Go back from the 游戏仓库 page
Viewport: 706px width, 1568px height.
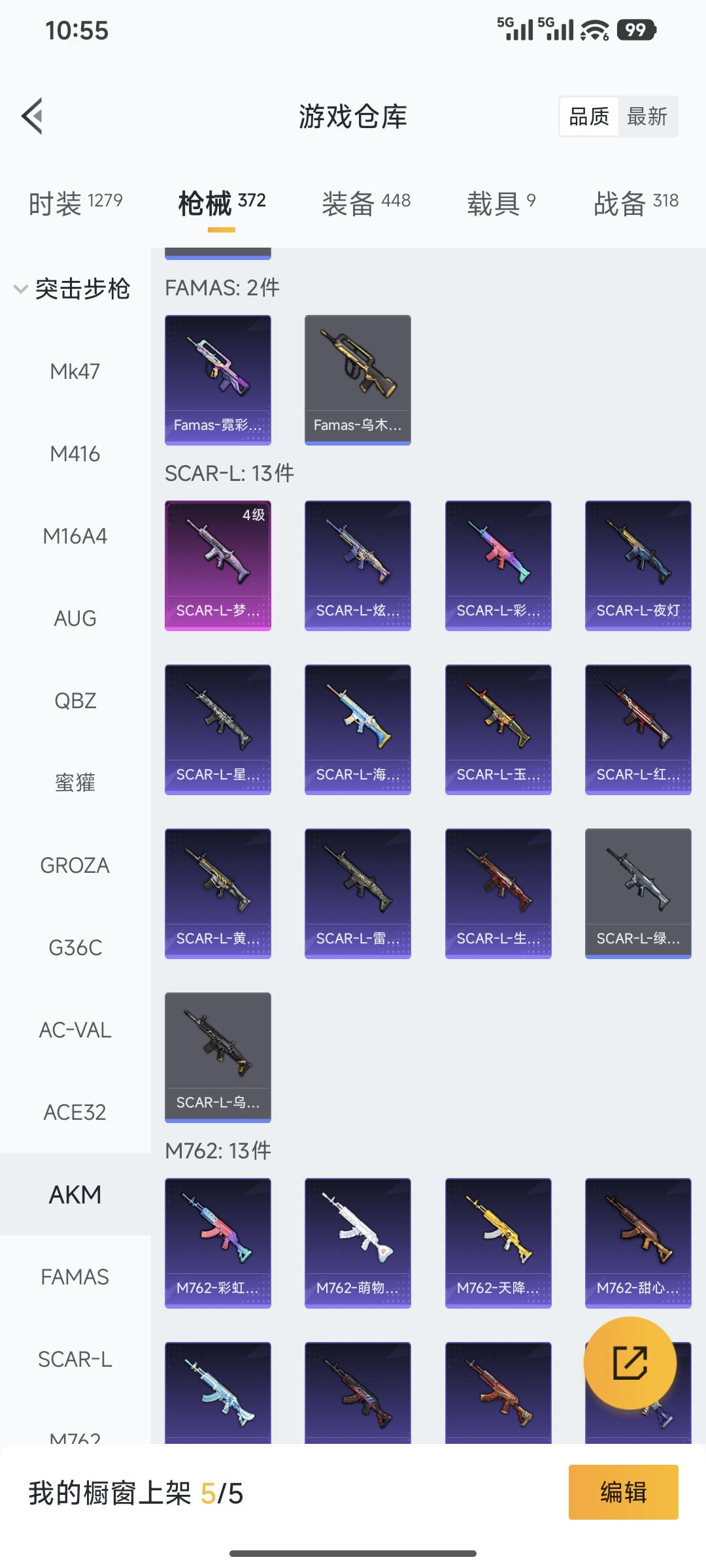[33, 116]
